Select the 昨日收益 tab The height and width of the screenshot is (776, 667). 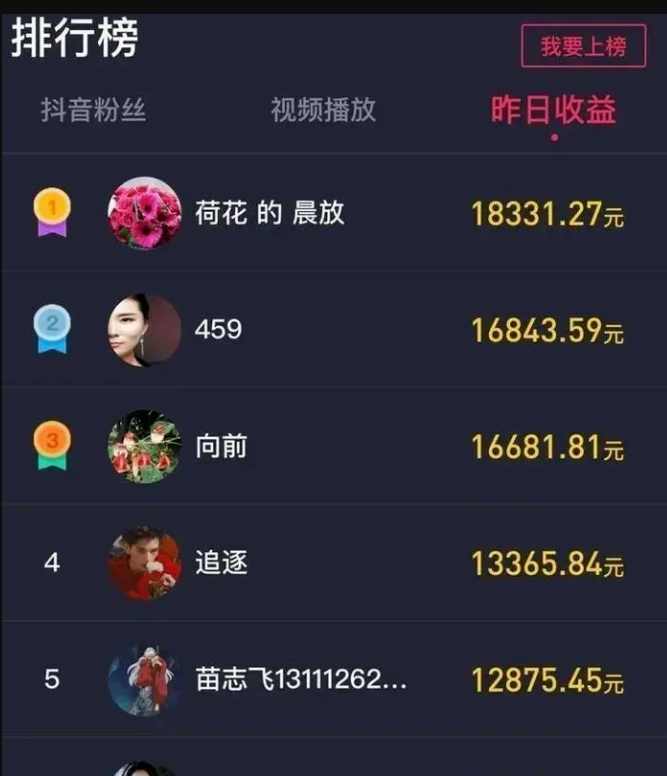(553, 110)
